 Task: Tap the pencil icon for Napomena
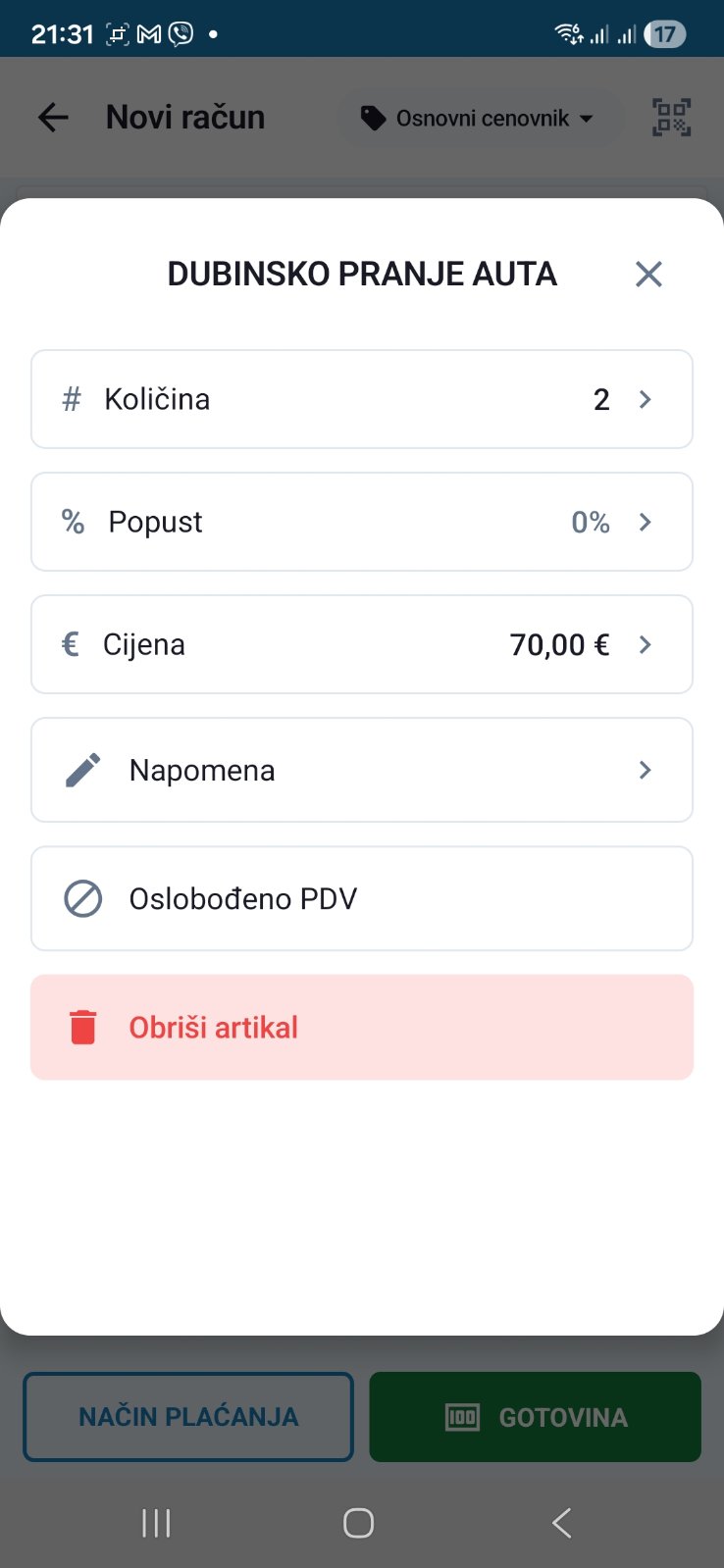tap(83, 770)
